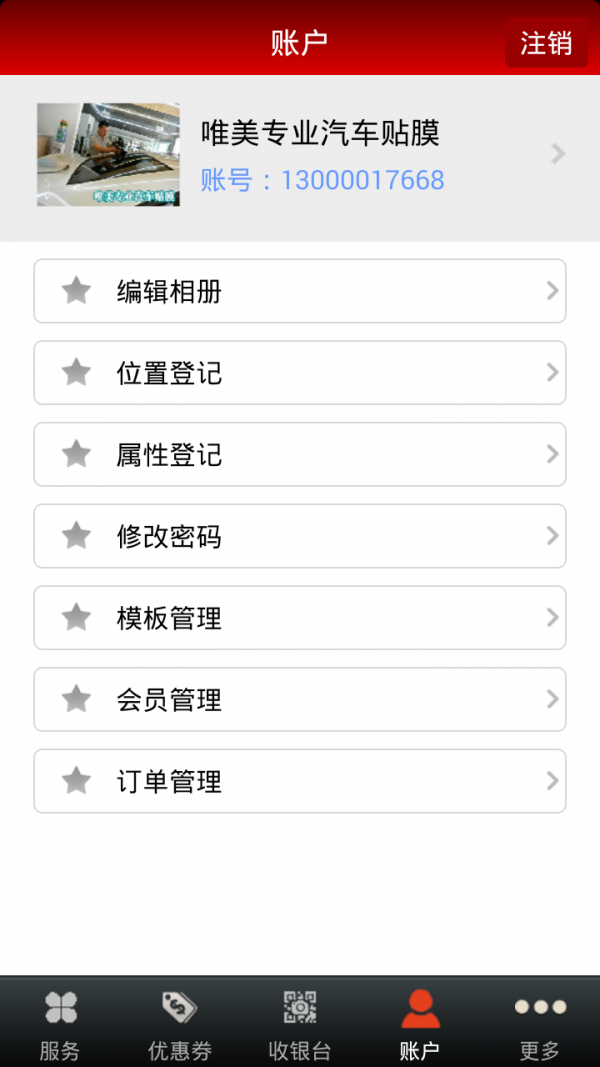Screen dimensions: 600x1067
Task: Open the 更多 more tab
Action: [x=540, y=1023]
